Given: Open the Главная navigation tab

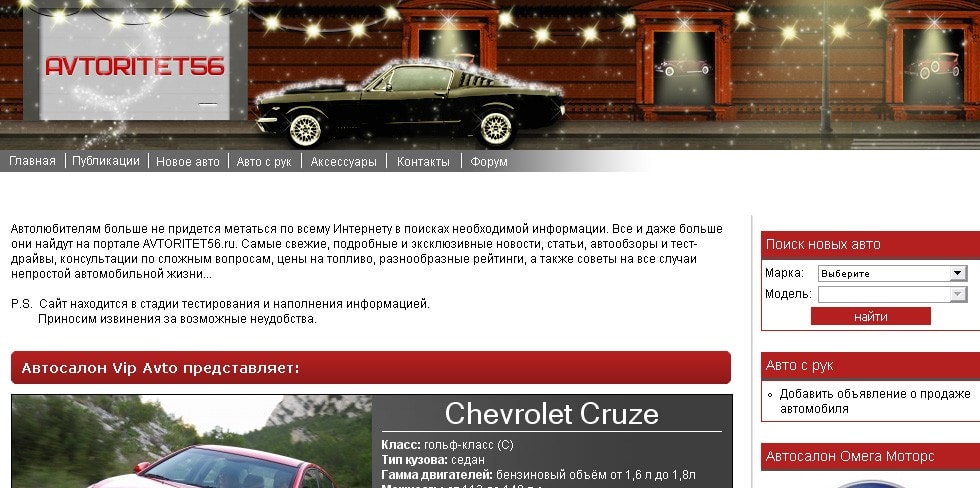Looking at the screenshot, I should [x=32, y=161].
